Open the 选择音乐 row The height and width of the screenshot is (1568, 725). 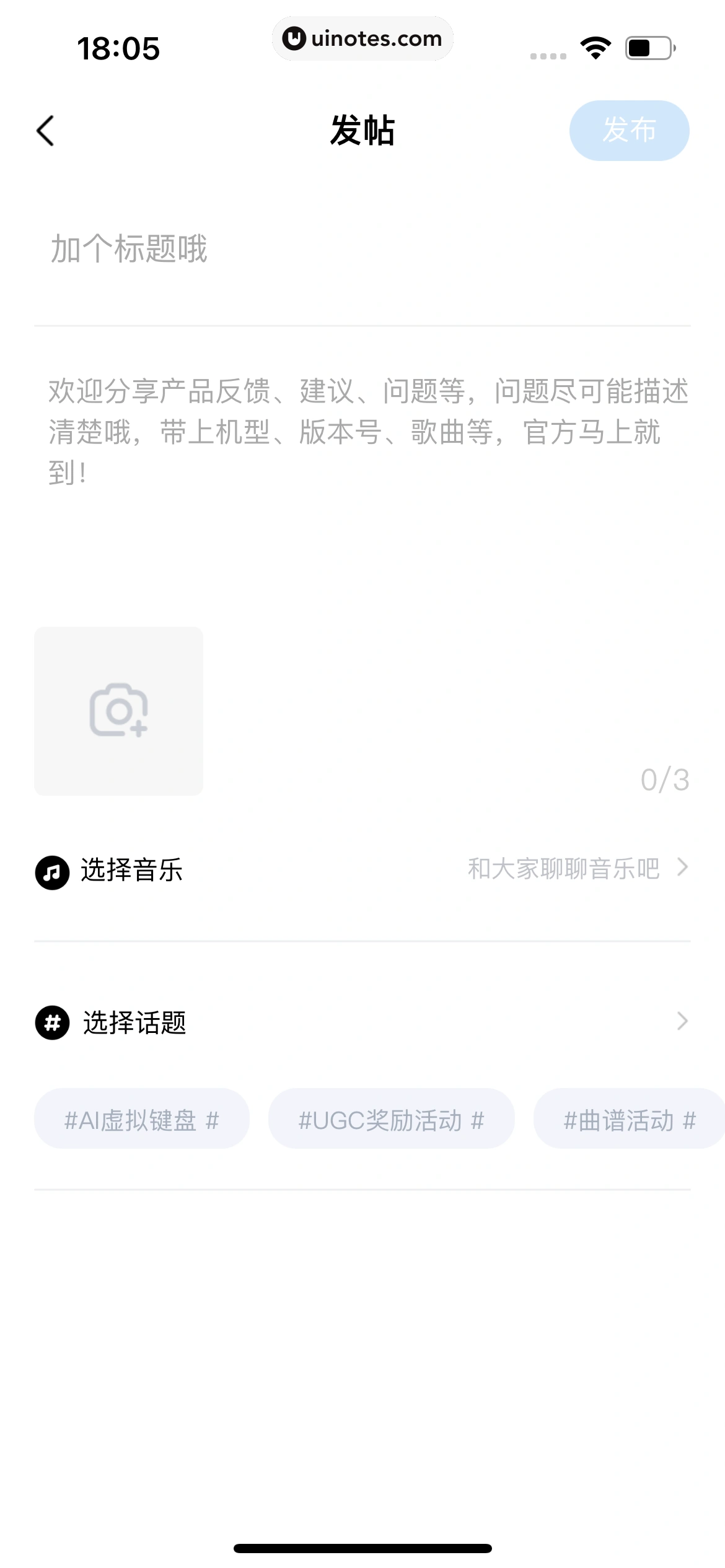click(362, 869)
